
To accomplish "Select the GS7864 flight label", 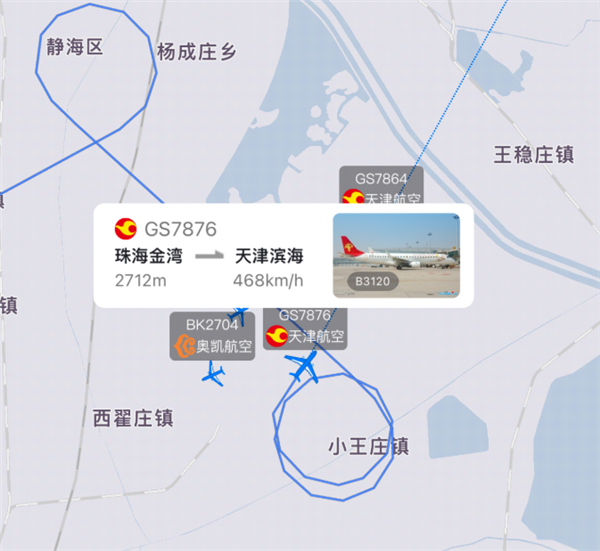I will (x=381, y=189).
